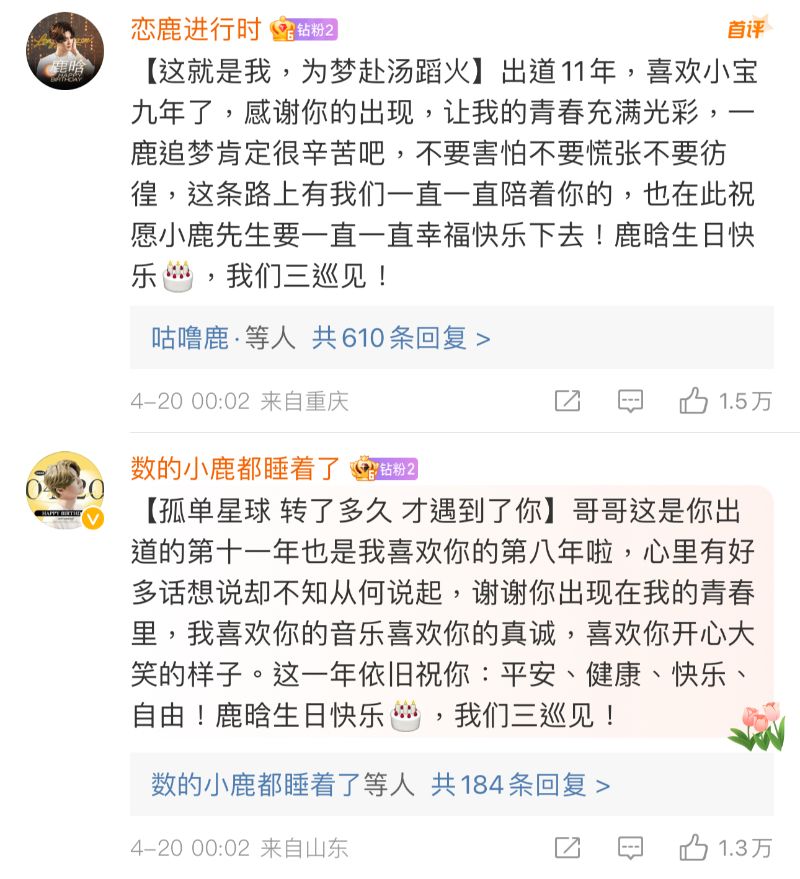Share the comment posted from 重庆
This screenshot has height=879, width=800.
[x=567, y=402]
